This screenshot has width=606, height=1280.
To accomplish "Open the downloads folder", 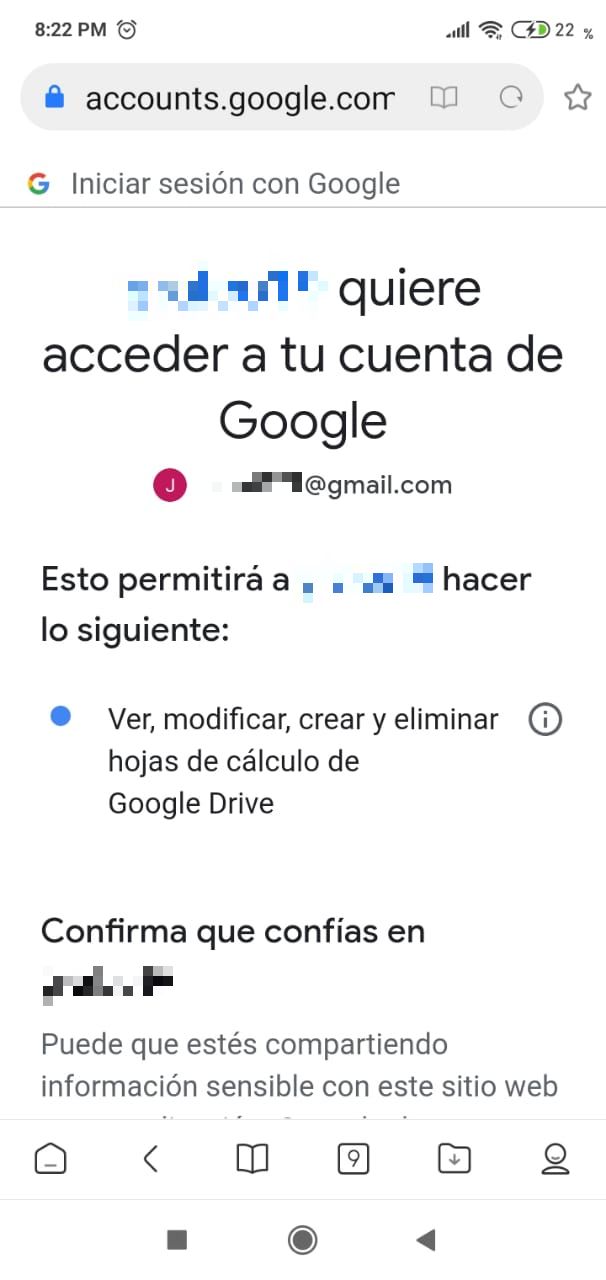I will click(x=454, y=1159).
